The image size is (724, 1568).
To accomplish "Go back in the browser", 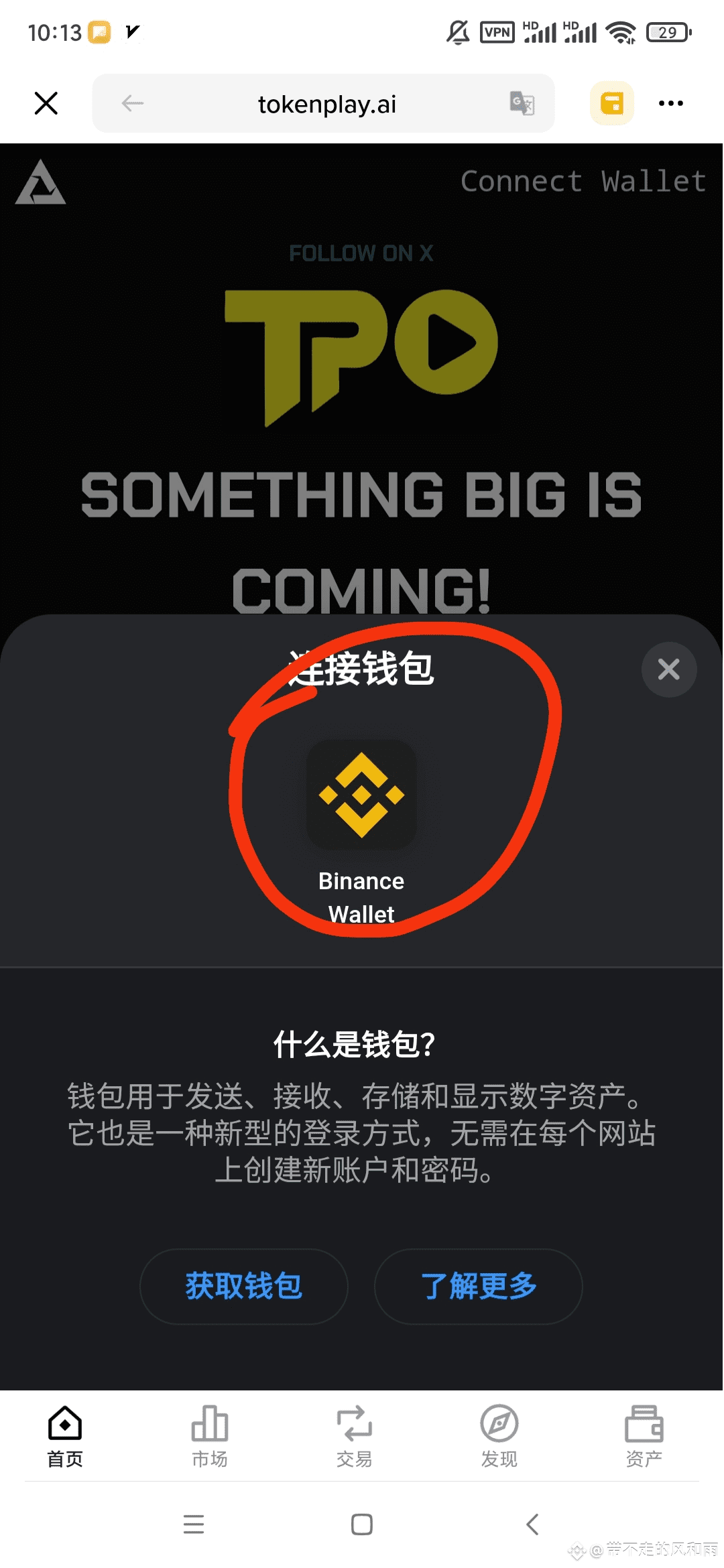I will tap(133, 103).
